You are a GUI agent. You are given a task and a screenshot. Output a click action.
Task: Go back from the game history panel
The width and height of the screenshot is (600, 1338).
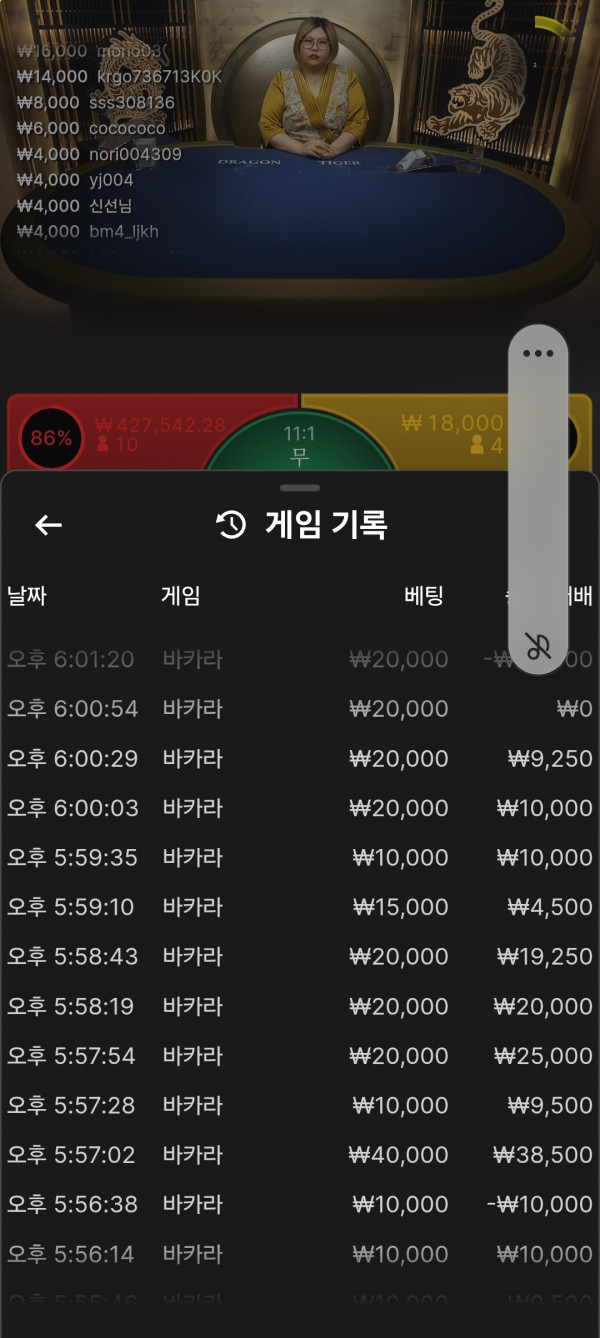pyautogui.click(x=48, y=525)
